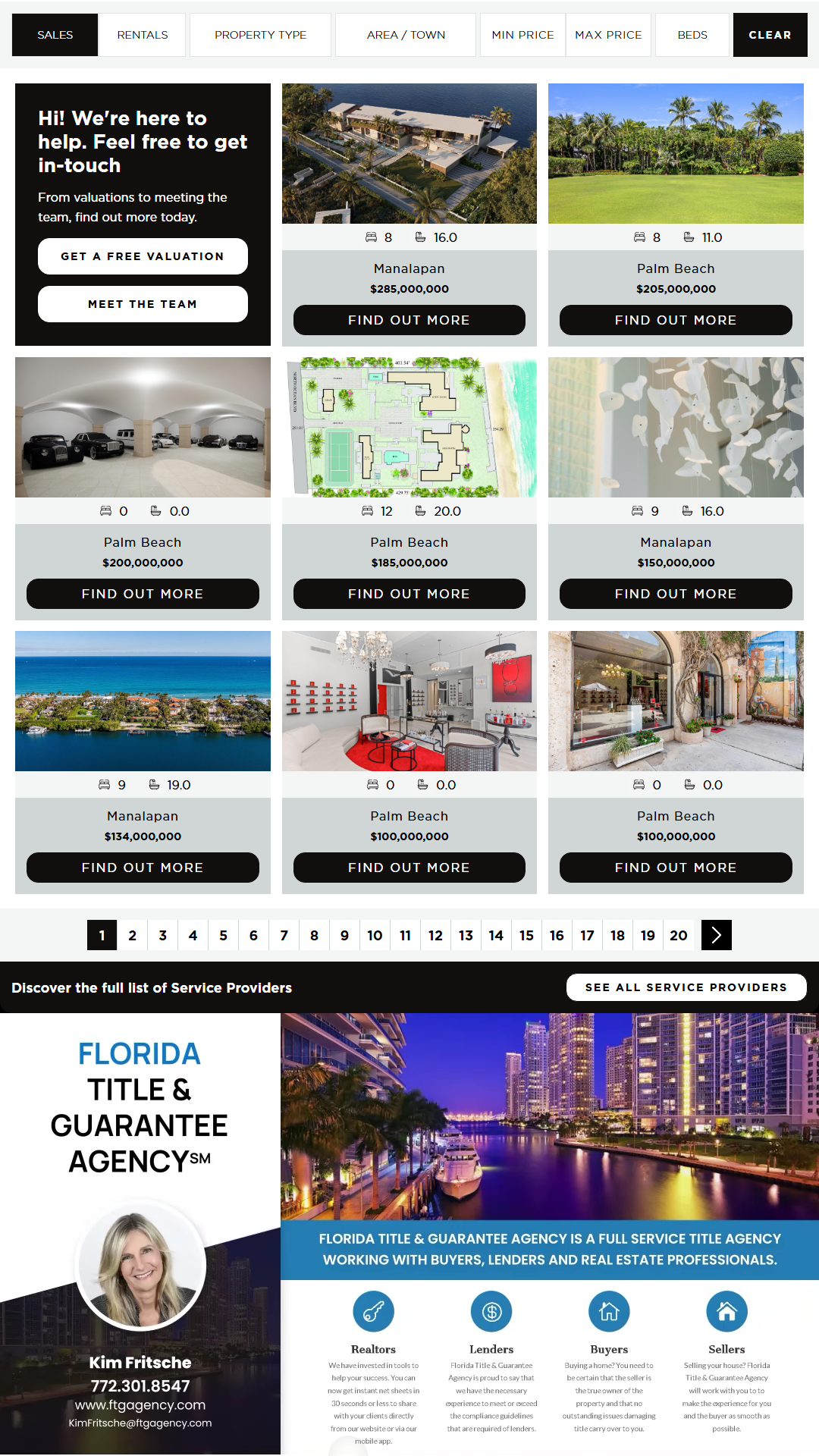This screenshot has height=1456, width=819.
Task: Open the $200,000,000 garage photo listing
Action: tap(143, 427)
